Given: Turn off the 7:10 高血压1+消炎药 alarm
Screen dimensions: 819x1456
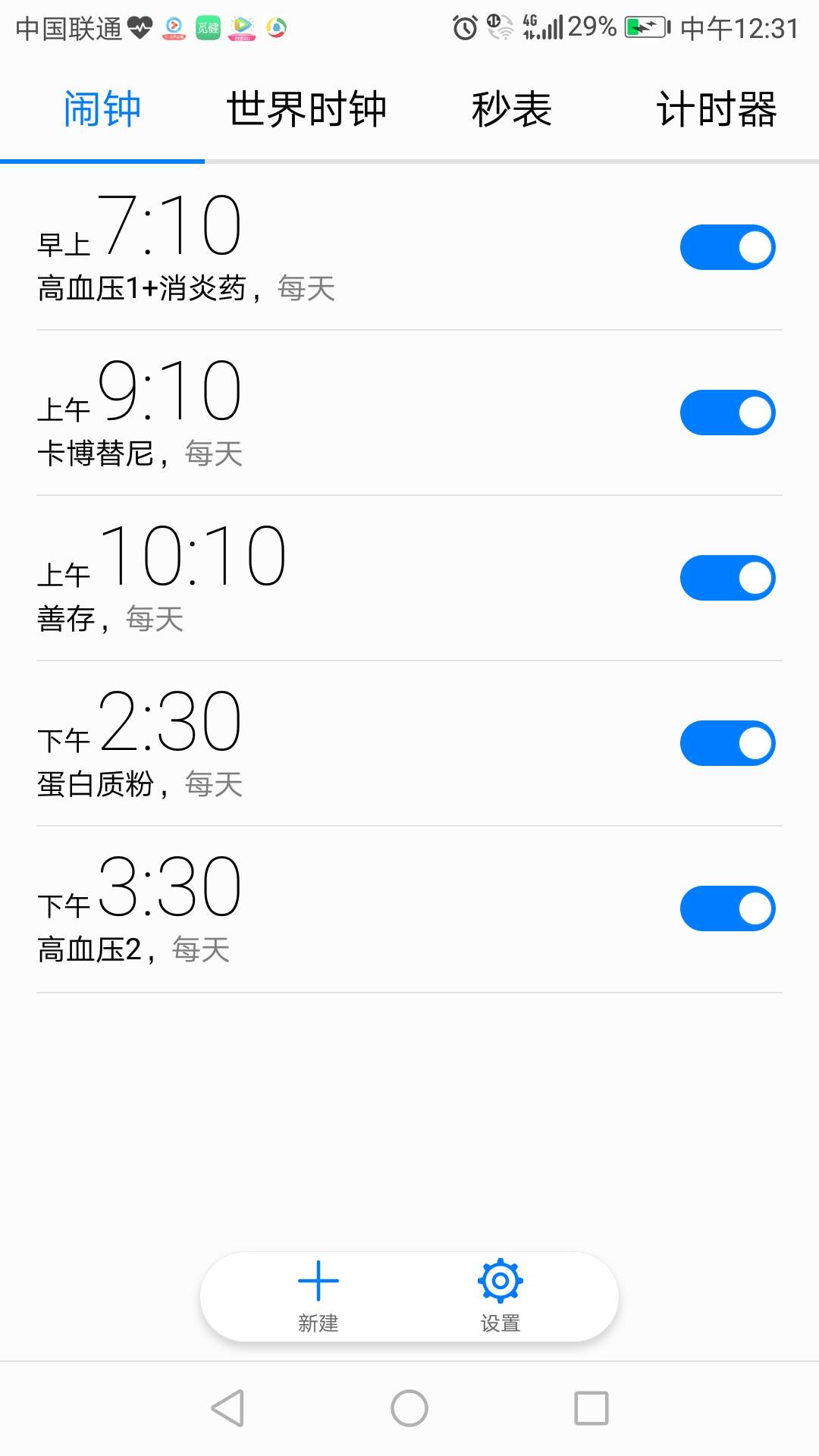Looking at the screenshot, I should pyautogui.click(x=726, y=247).
